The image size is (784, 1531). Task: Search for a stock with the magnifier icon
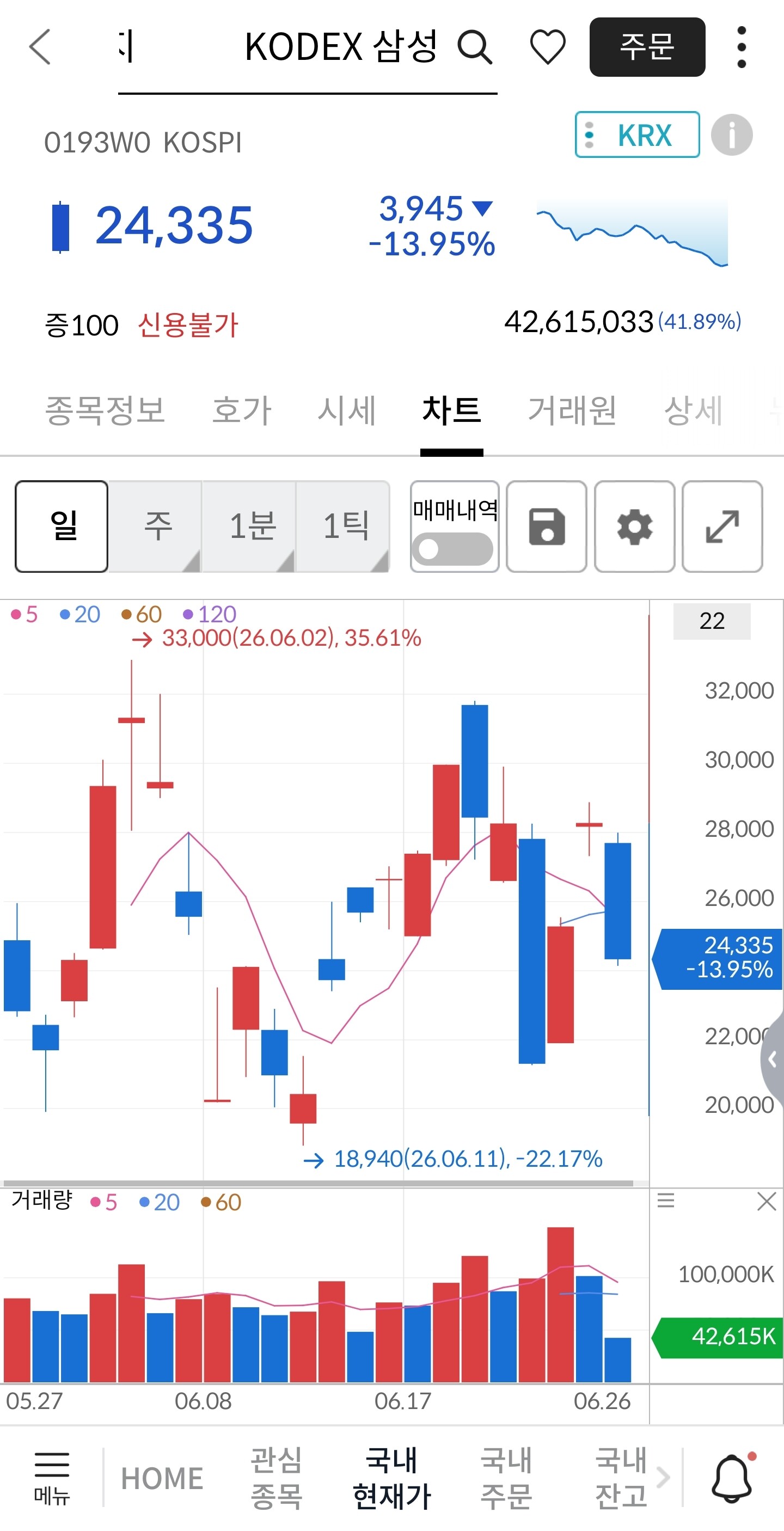[x=474, y=47]
